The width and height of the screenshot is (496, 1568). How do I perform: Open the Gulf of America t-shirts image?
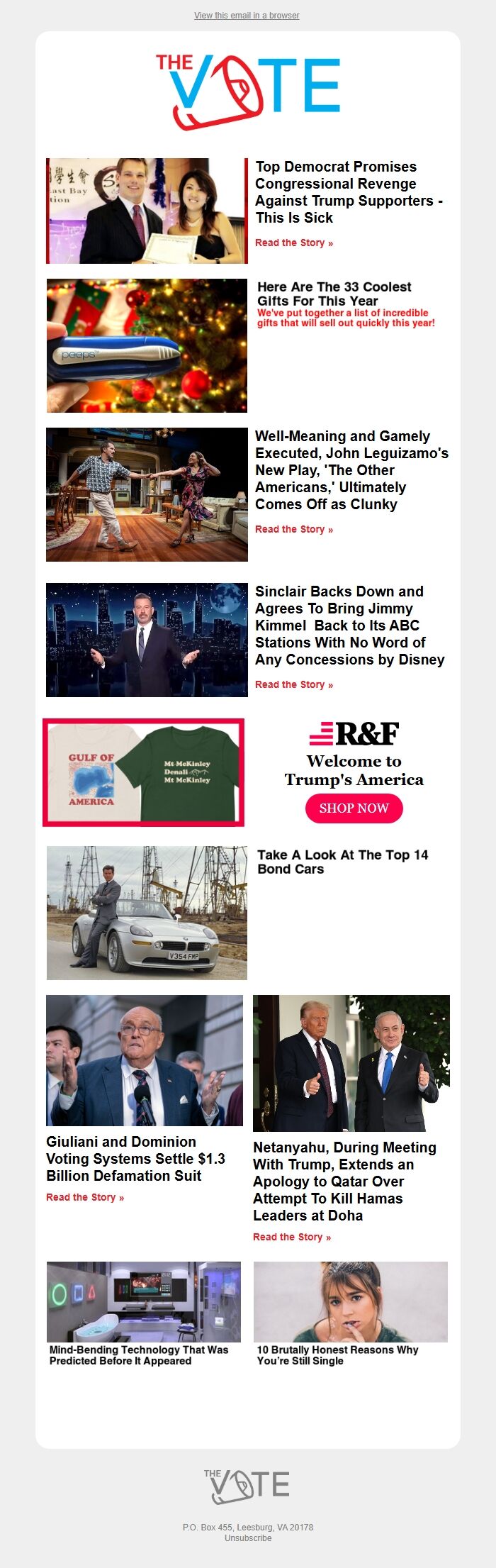(144, 772)
